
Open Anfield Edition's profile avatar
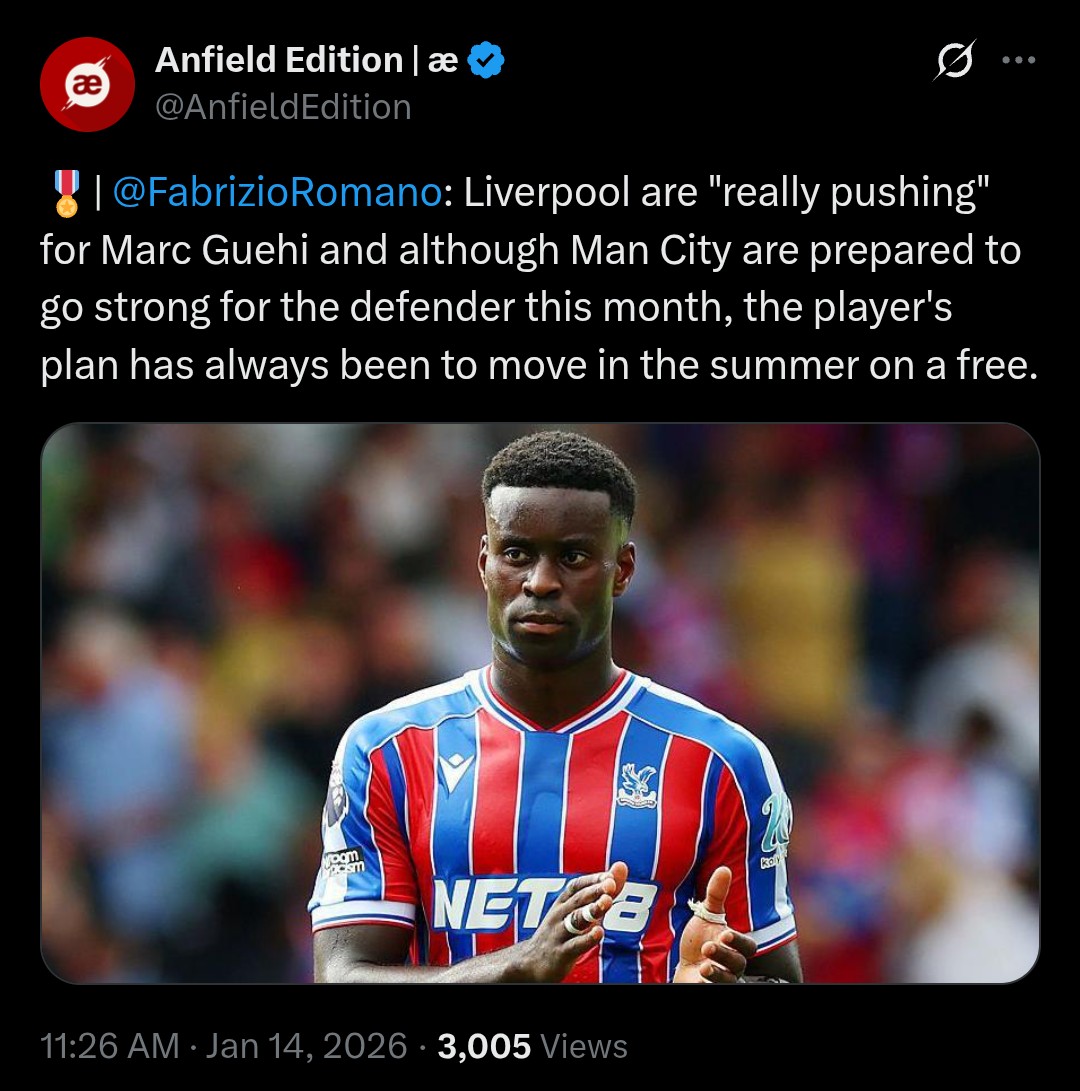click(87, 84)
